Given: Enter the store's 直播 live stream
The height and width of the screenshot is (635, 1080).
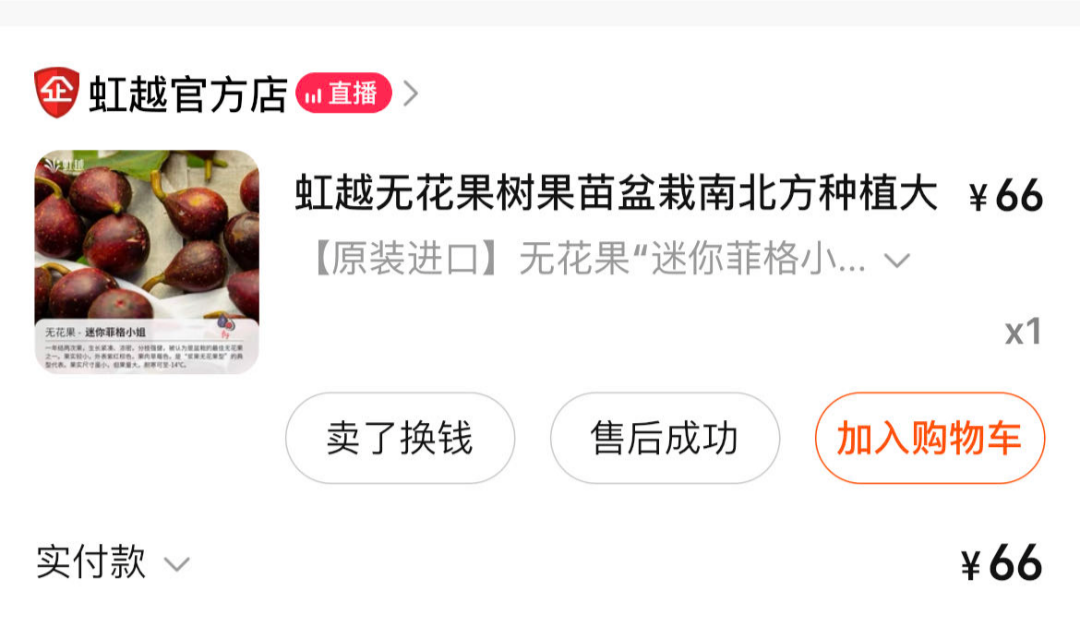Looking at the screenshot, I should [x=343, y=94].
